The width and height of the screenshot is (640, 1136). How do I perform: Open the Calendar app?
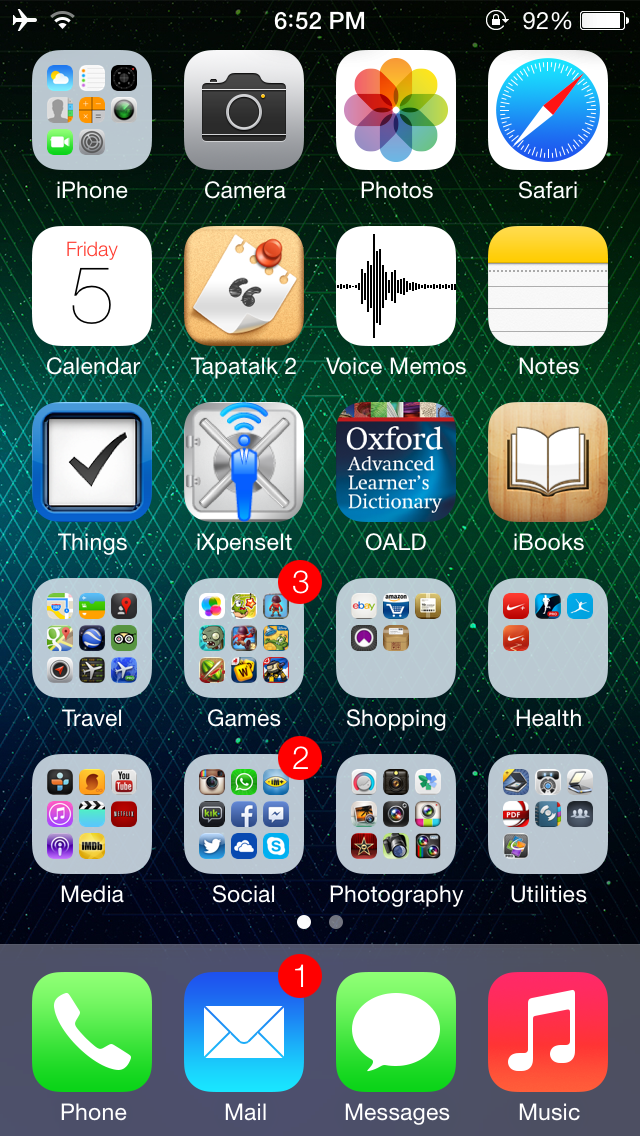pyautogui.click(x=92, y=286)
